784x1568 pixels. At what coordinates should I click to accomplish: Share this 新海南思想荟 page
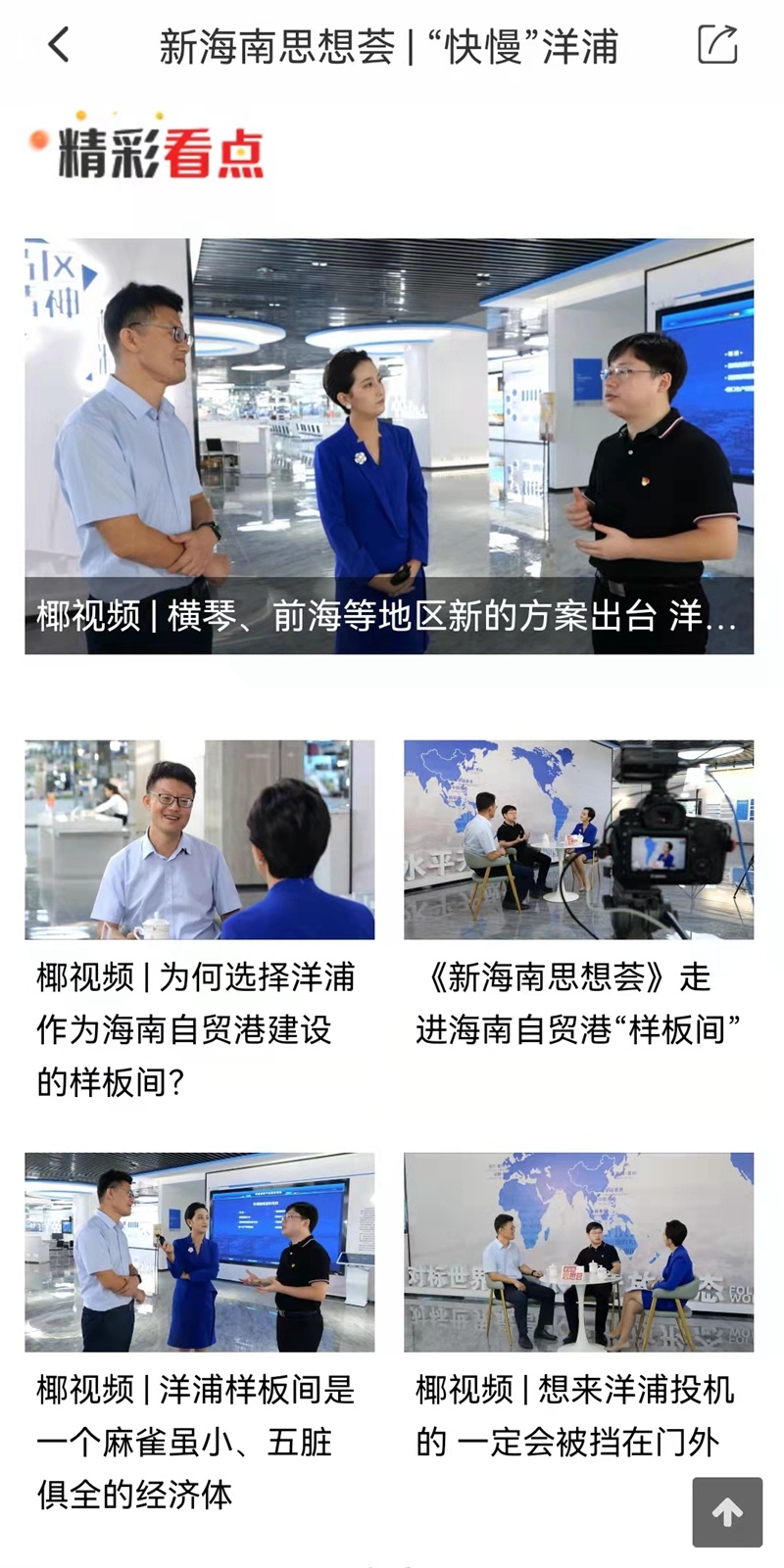point(716,45)
